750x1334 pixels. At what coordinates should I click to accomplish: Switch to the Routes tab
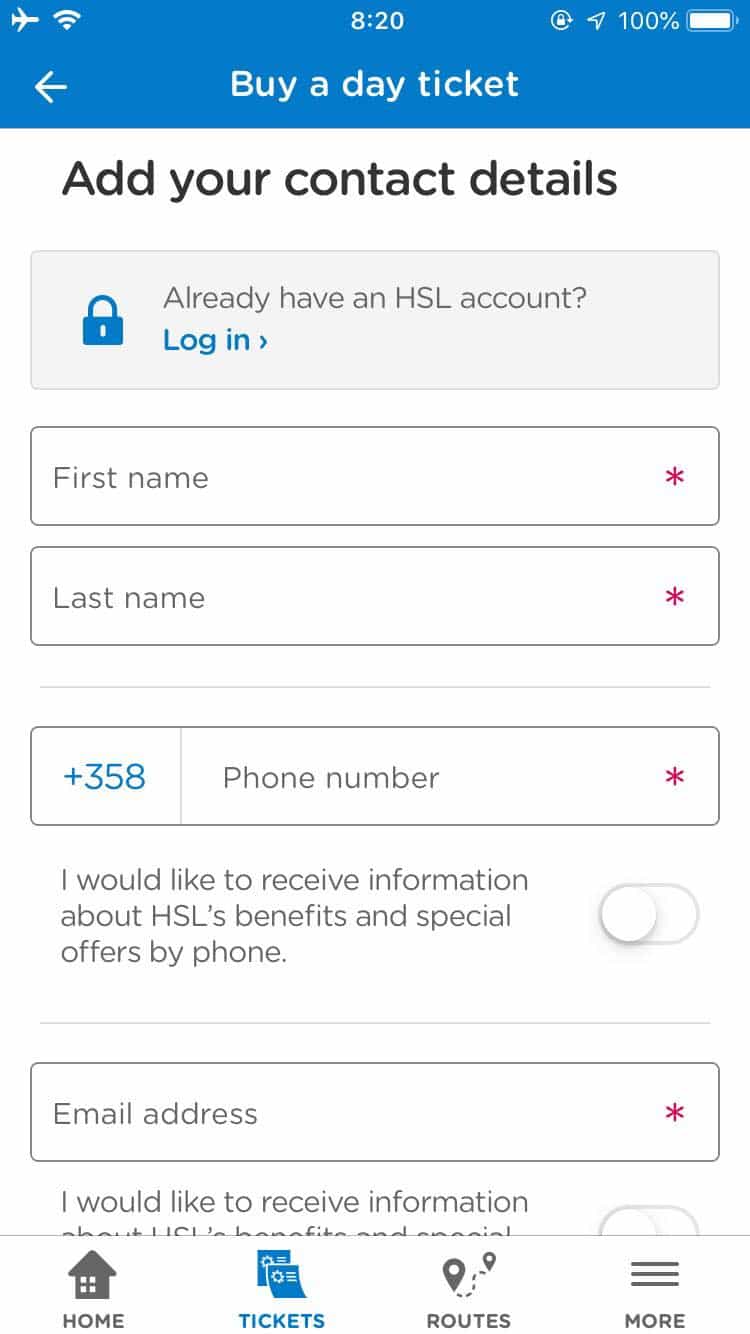tap(468, 1289)
